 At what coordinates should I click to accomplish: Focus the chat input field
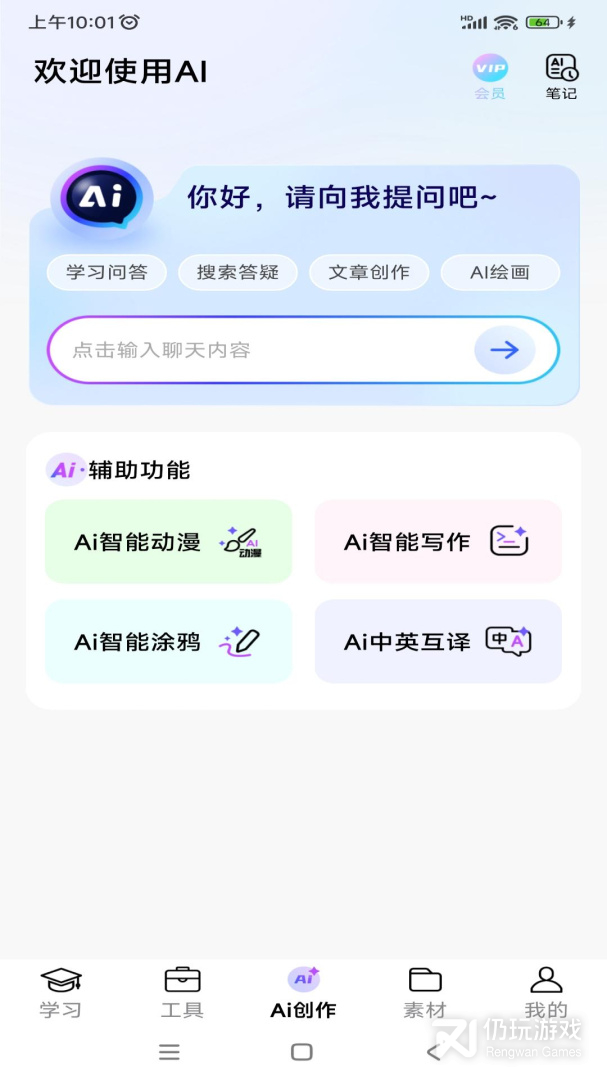point(260,350)
